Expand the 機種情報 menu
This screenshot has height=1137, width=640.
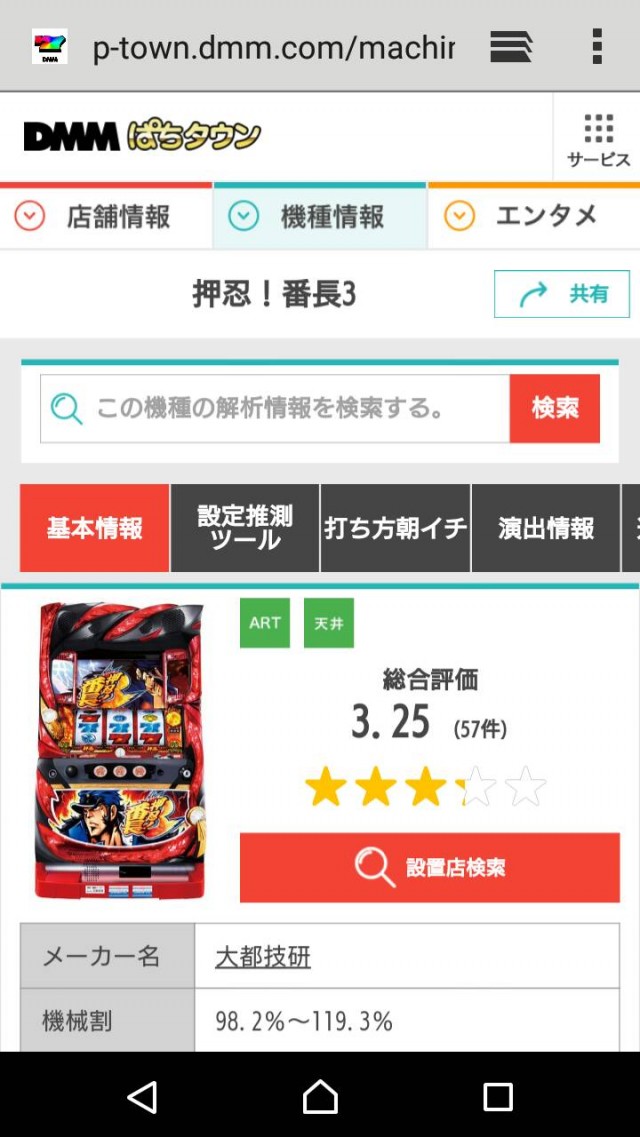pos(320,216)
